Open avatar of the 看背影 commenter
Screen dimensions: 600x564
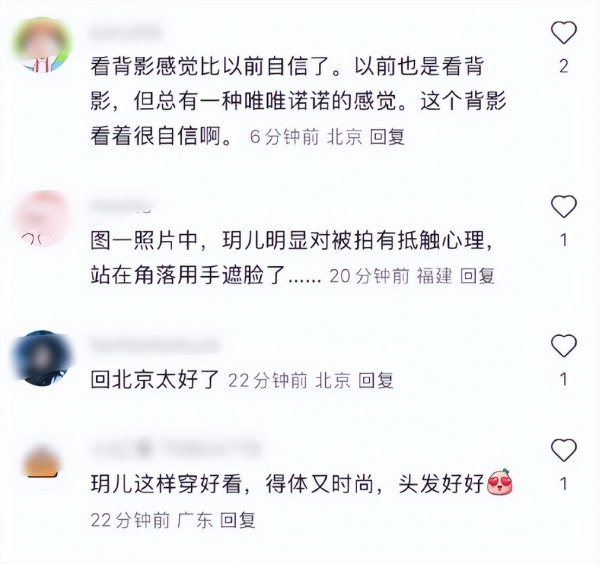pos(44,47)
